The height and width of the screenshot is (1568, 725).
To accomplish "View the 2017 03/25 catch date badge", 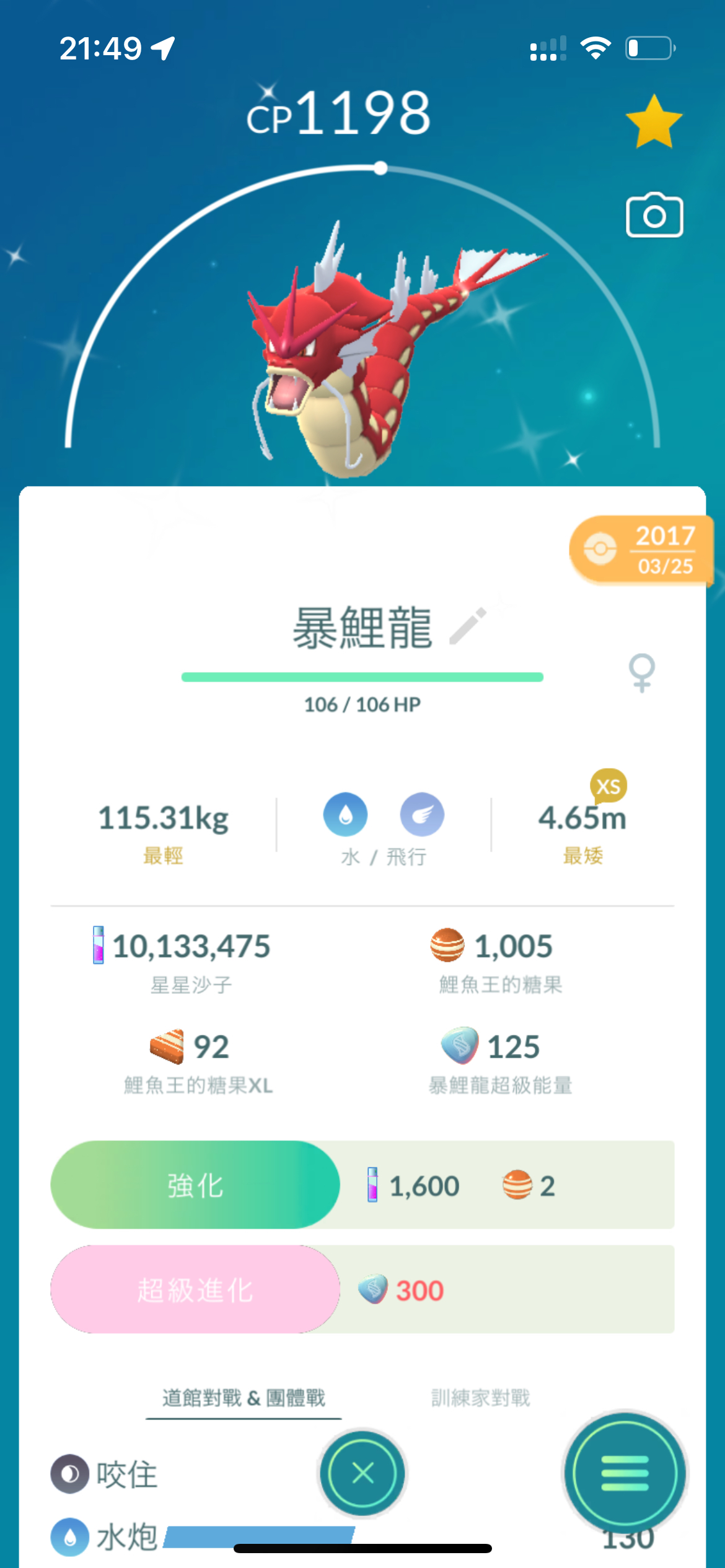I will click(641, 550).
